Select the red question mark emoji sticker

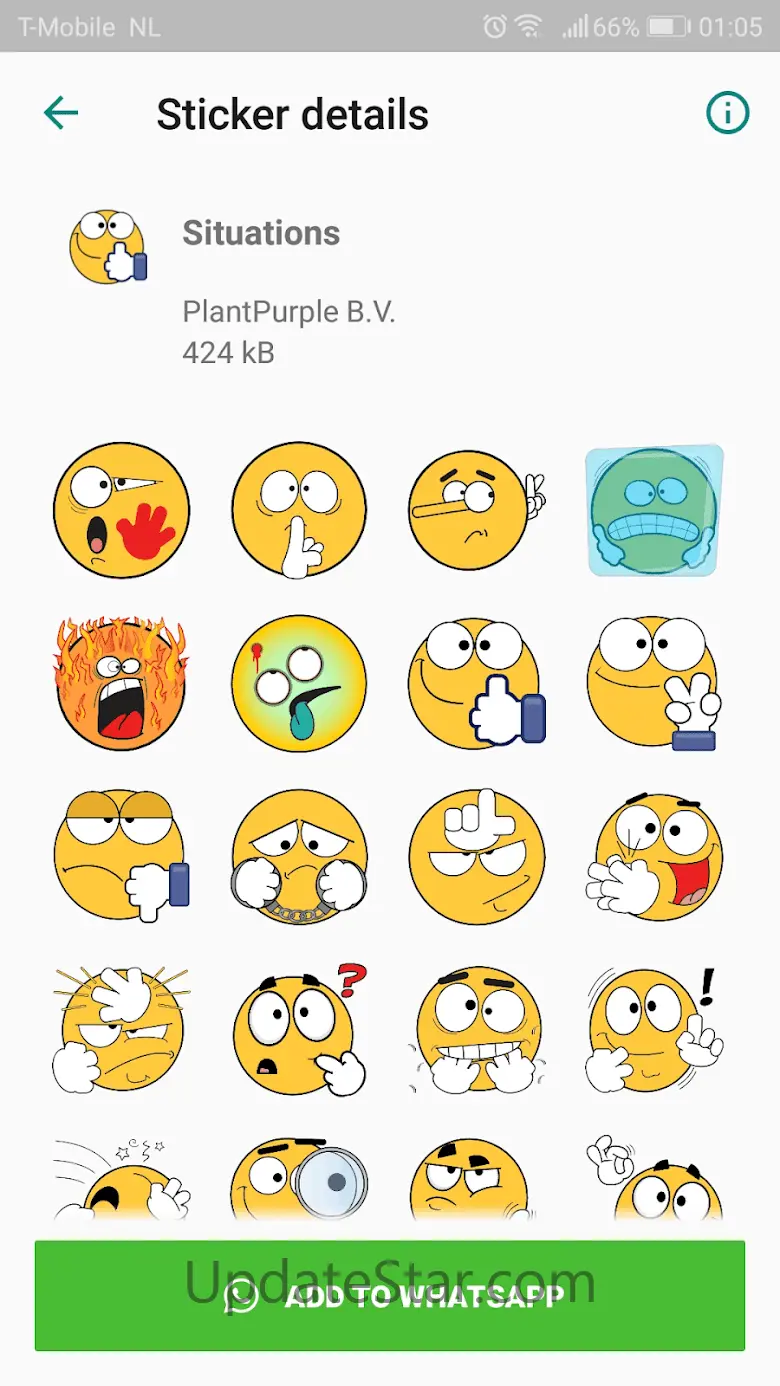point(299,1029)
